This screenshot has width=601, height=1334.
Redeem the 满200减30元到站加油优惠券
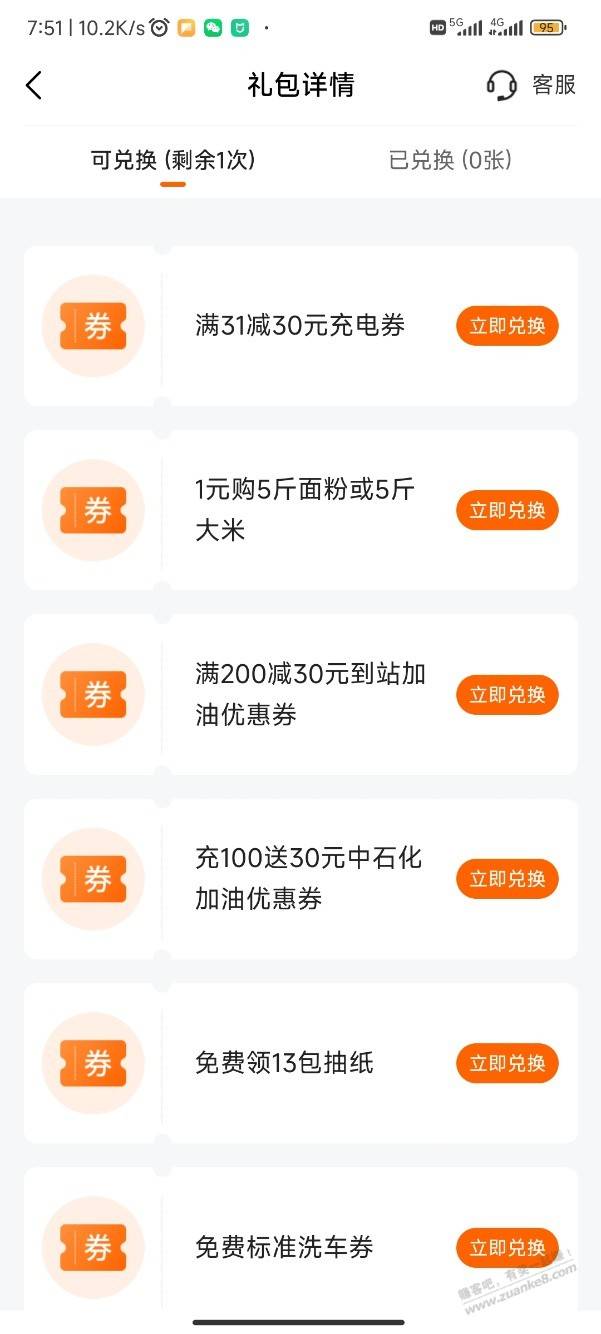(x=507, y=695)
